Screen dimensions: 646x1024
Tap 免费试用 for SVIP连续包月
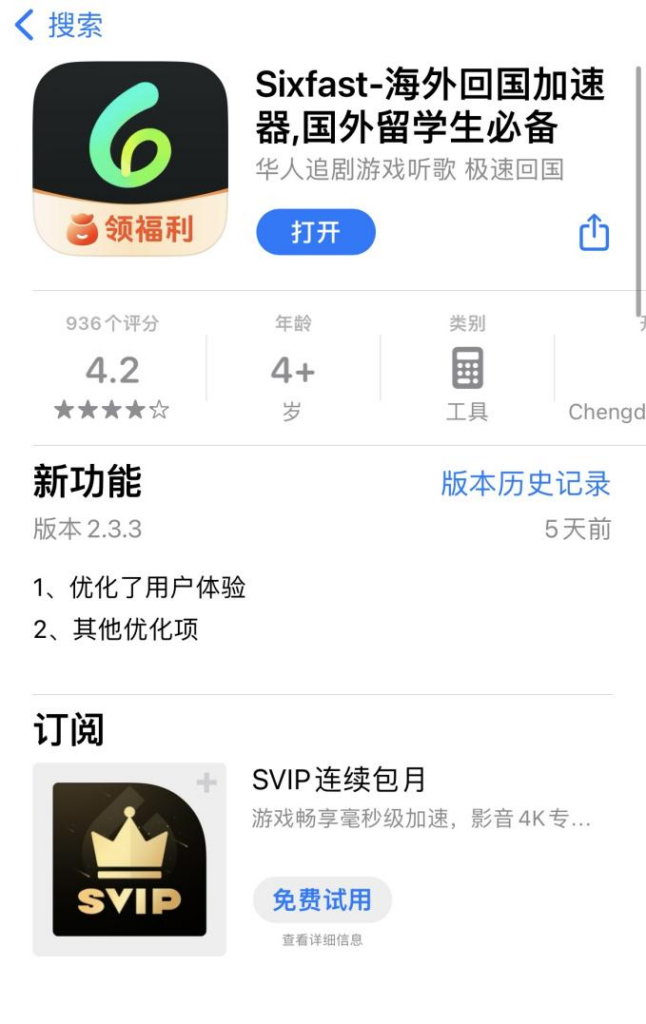point(322,900)
